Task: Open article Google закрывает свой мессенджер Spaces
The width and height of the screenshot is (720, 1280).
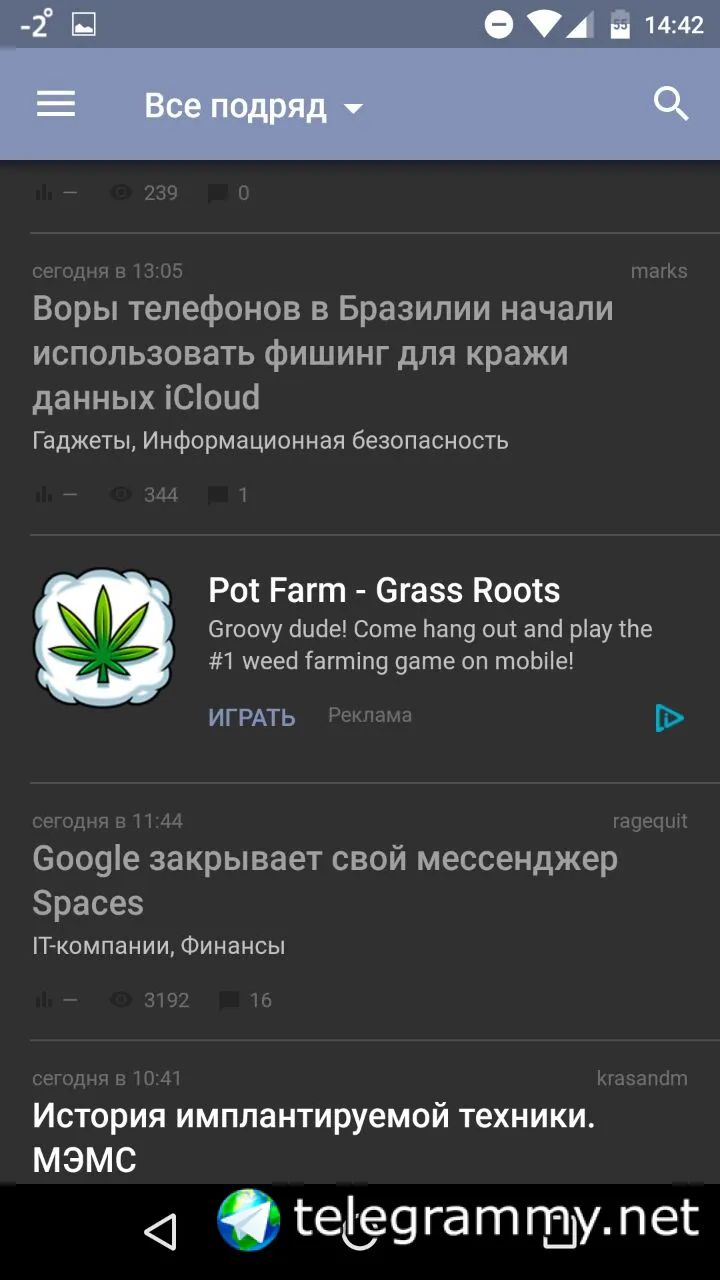Action: point(324,880)
